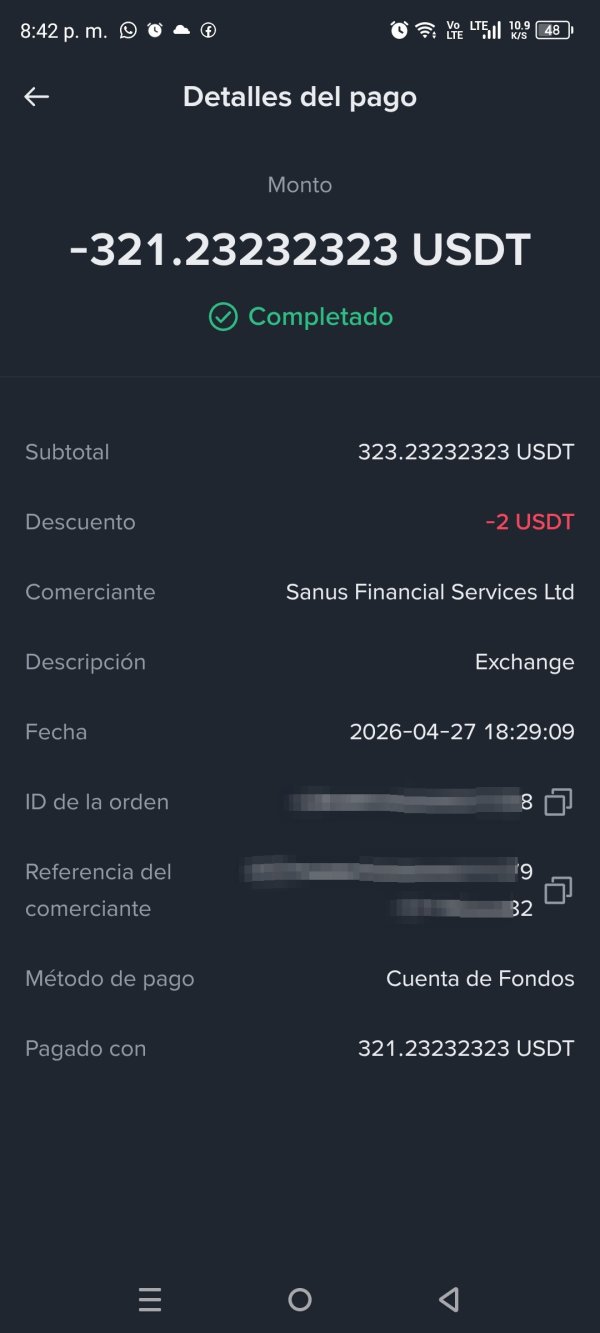The height and width of the screenshot is (1333, 600).
Task: Open recent apps from navigation bar
Action: [x=150, y=1299]
